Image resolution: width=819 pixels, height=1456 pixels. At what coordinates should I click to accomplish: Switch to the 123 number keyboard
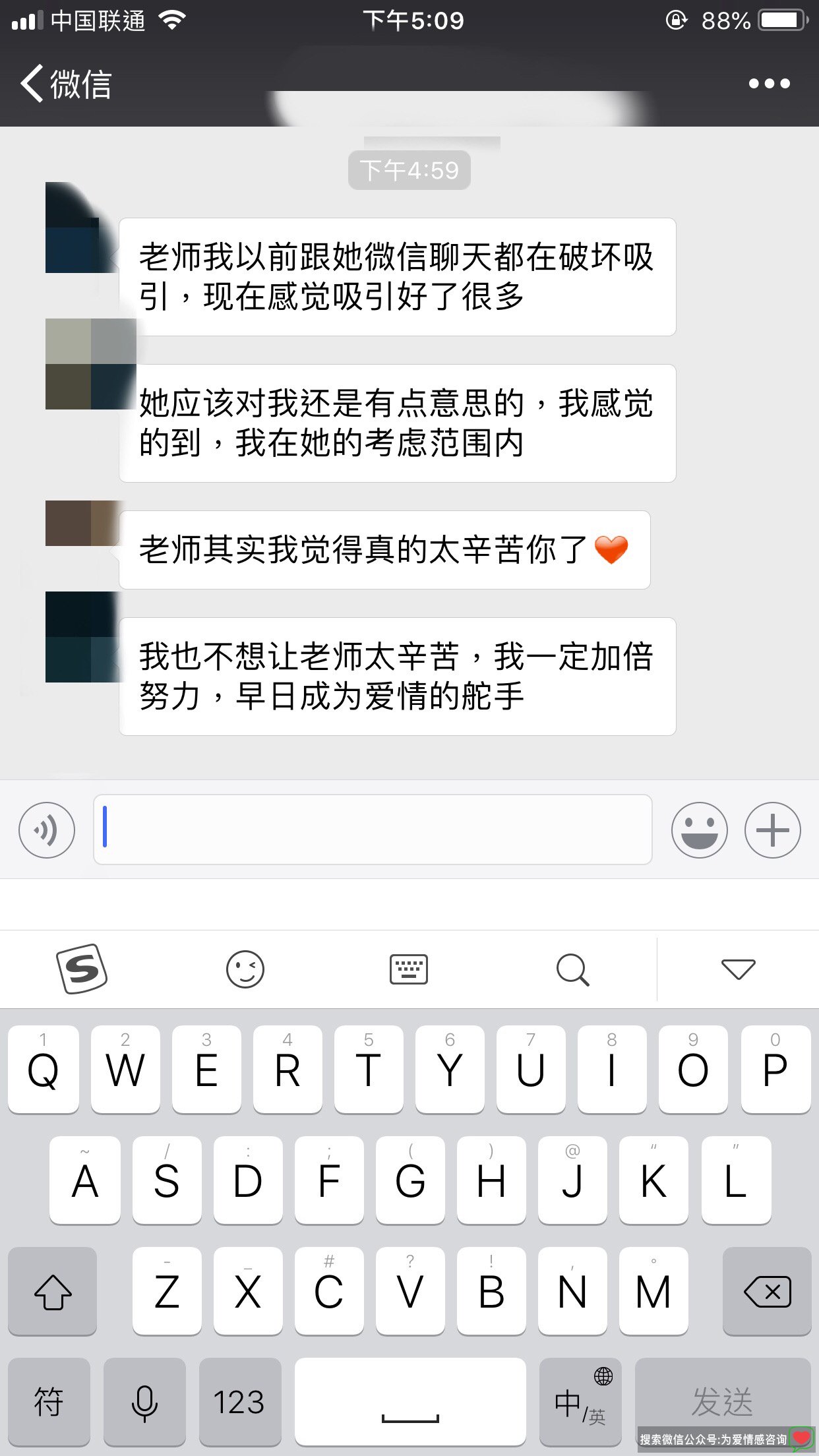[239, 1402]
